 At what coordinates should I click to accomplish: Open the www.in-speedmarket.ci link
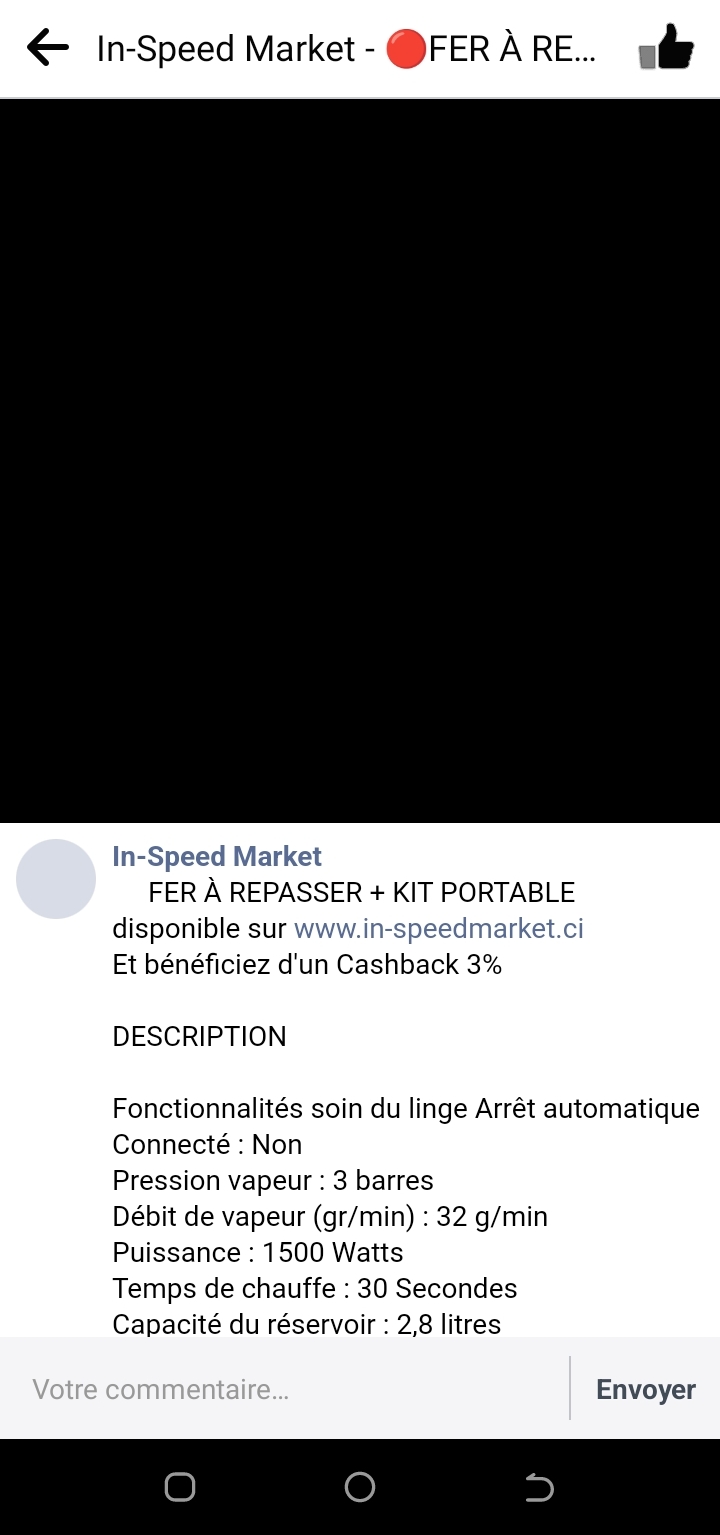pyautogui.click(x=439, y=928)
